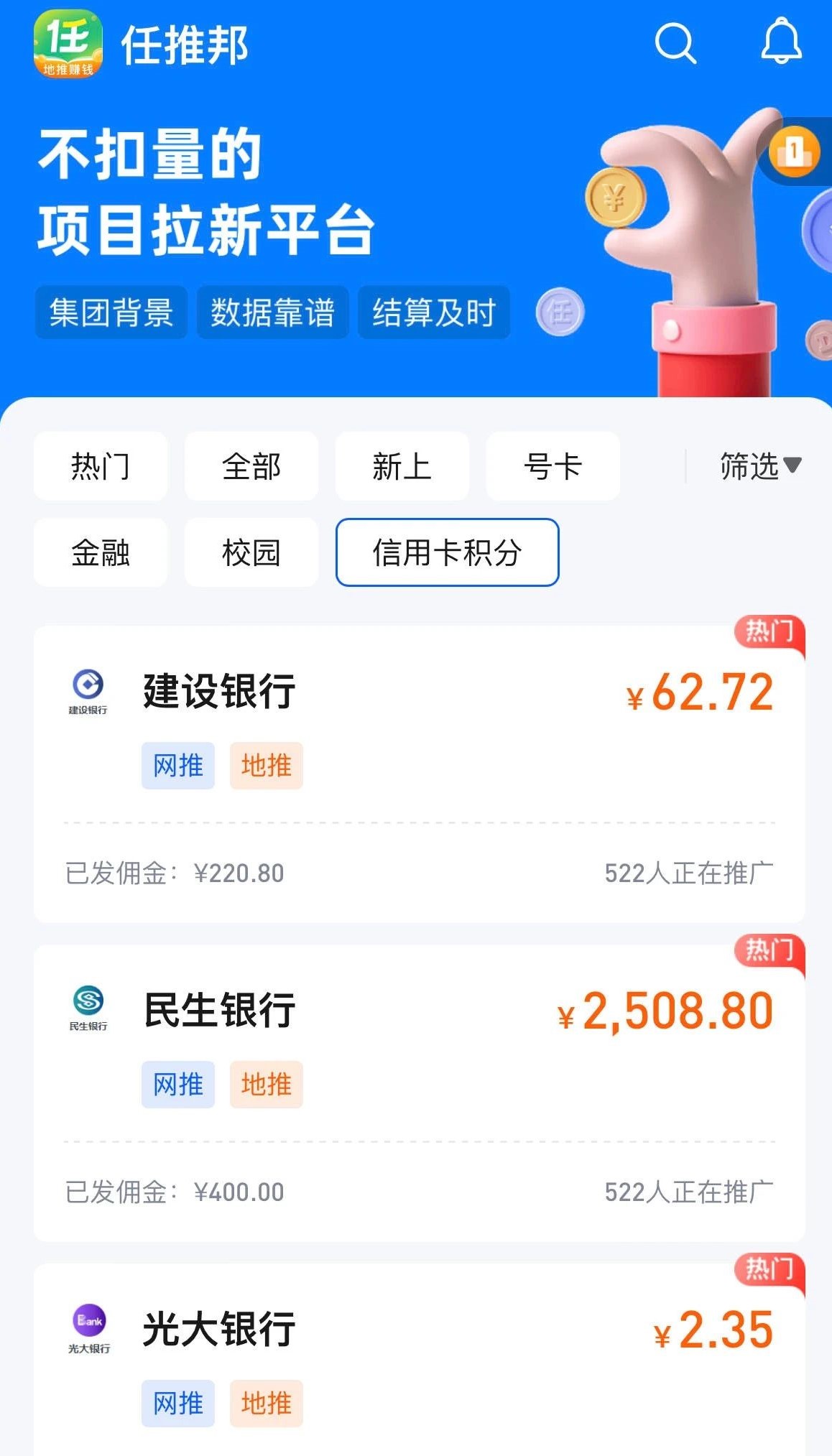Open the ranking badge on banner
Image resolution: width=832 pixels, height=1456 pixels.
click(x=795, y=152)
